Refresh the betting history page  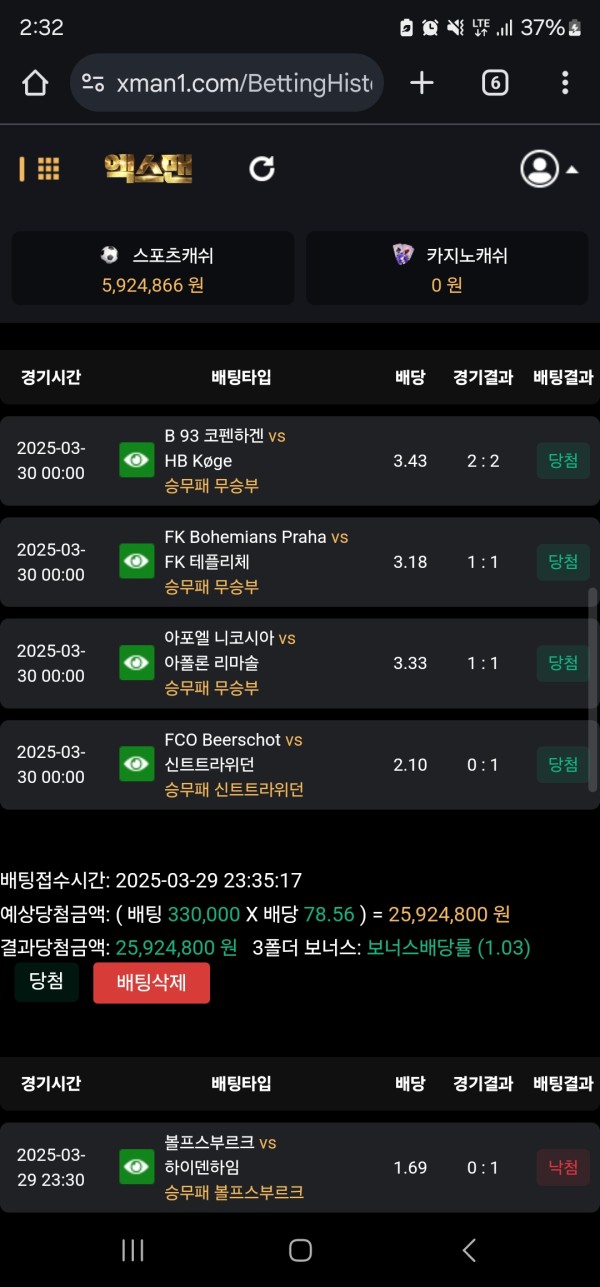click(262, 168)
